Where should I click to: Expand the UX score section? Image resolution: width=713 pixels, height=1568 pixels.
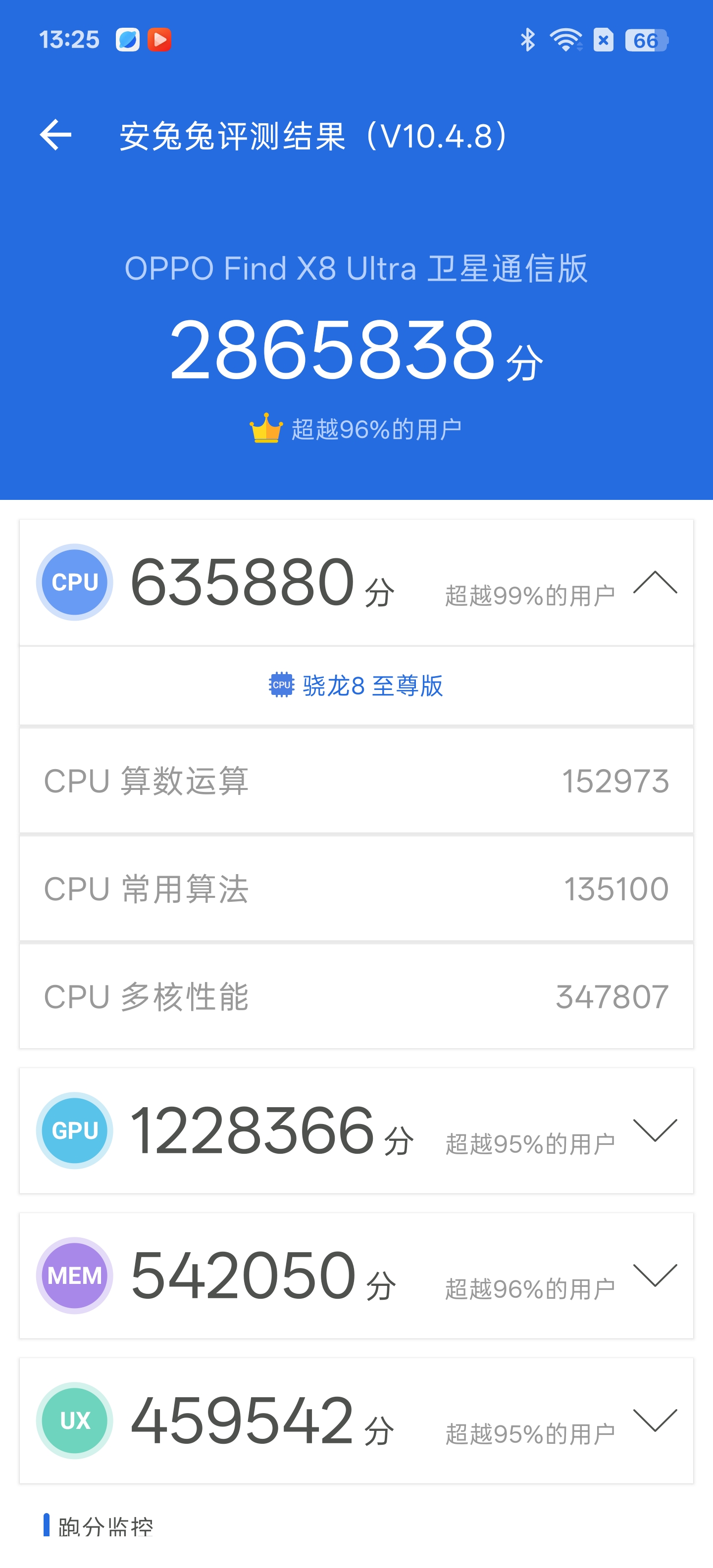click(x=655, y=1420)
